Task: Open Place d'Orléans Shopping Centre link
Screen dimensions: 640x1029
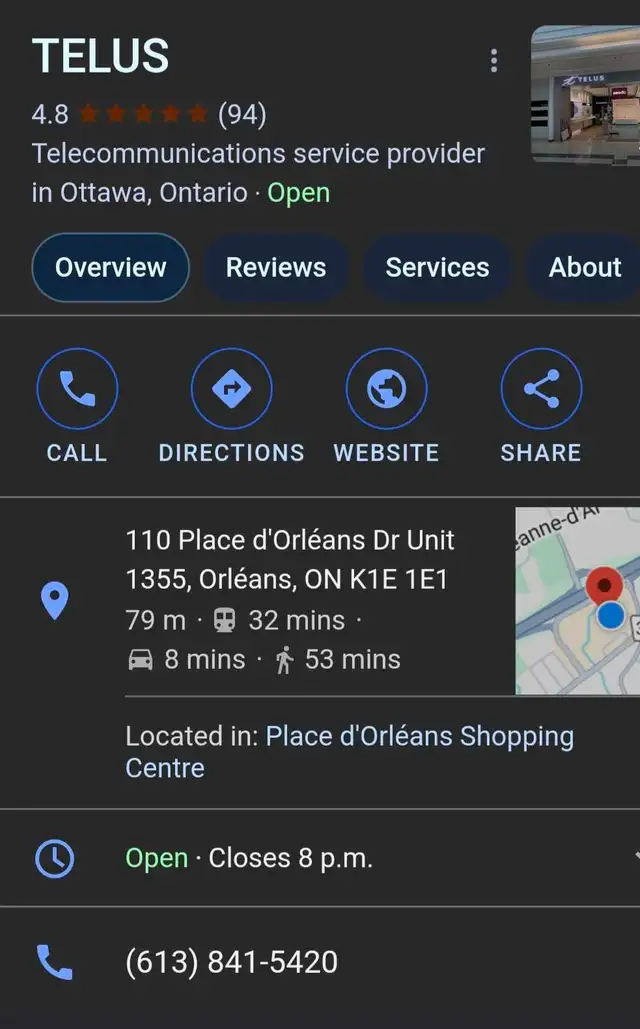Action: click(x=350, y=752)
